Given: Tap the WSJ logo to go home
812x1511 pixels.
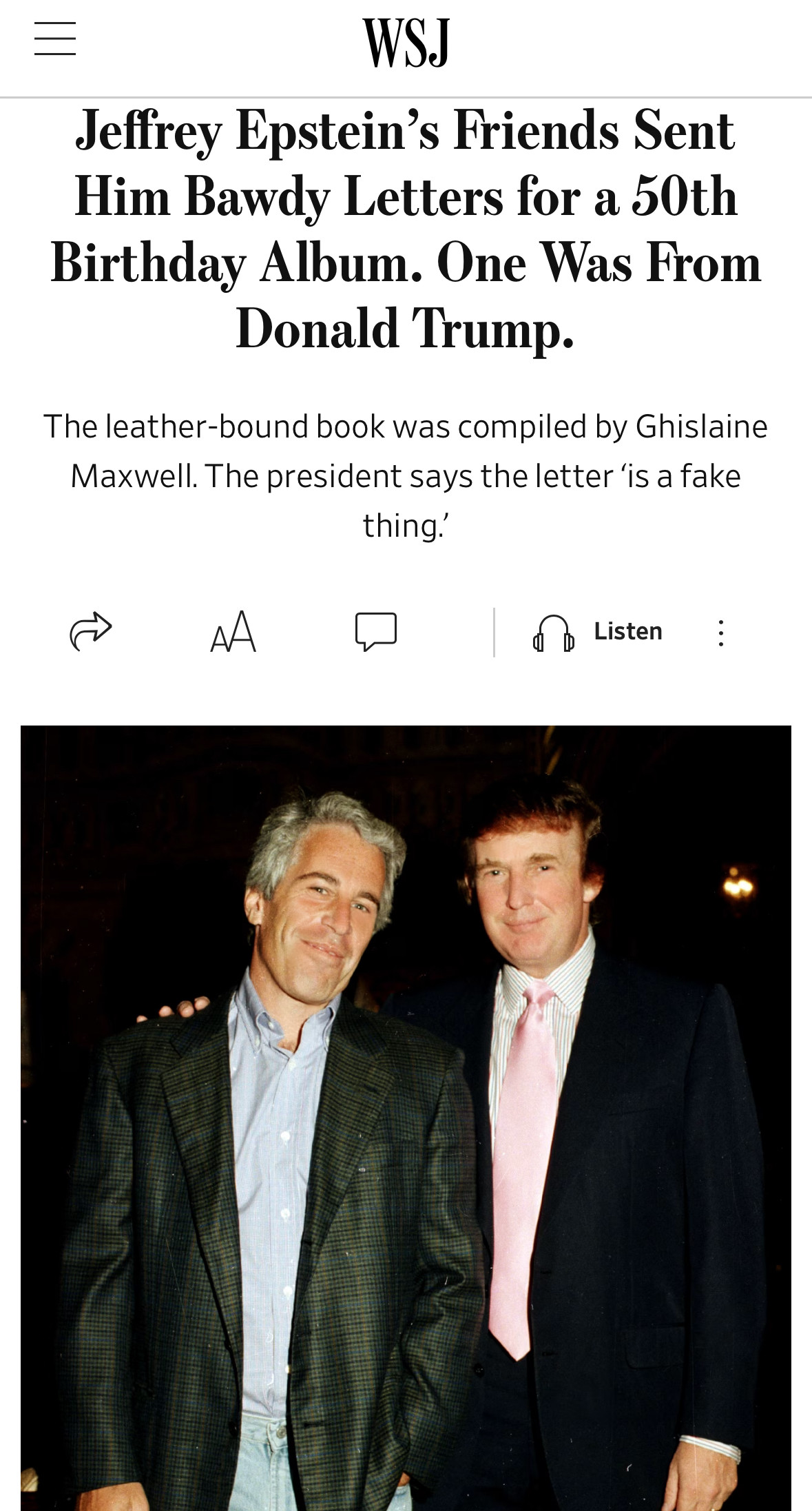Looking at the screenshot, I should pyautogui.click(x=406, y=43).
